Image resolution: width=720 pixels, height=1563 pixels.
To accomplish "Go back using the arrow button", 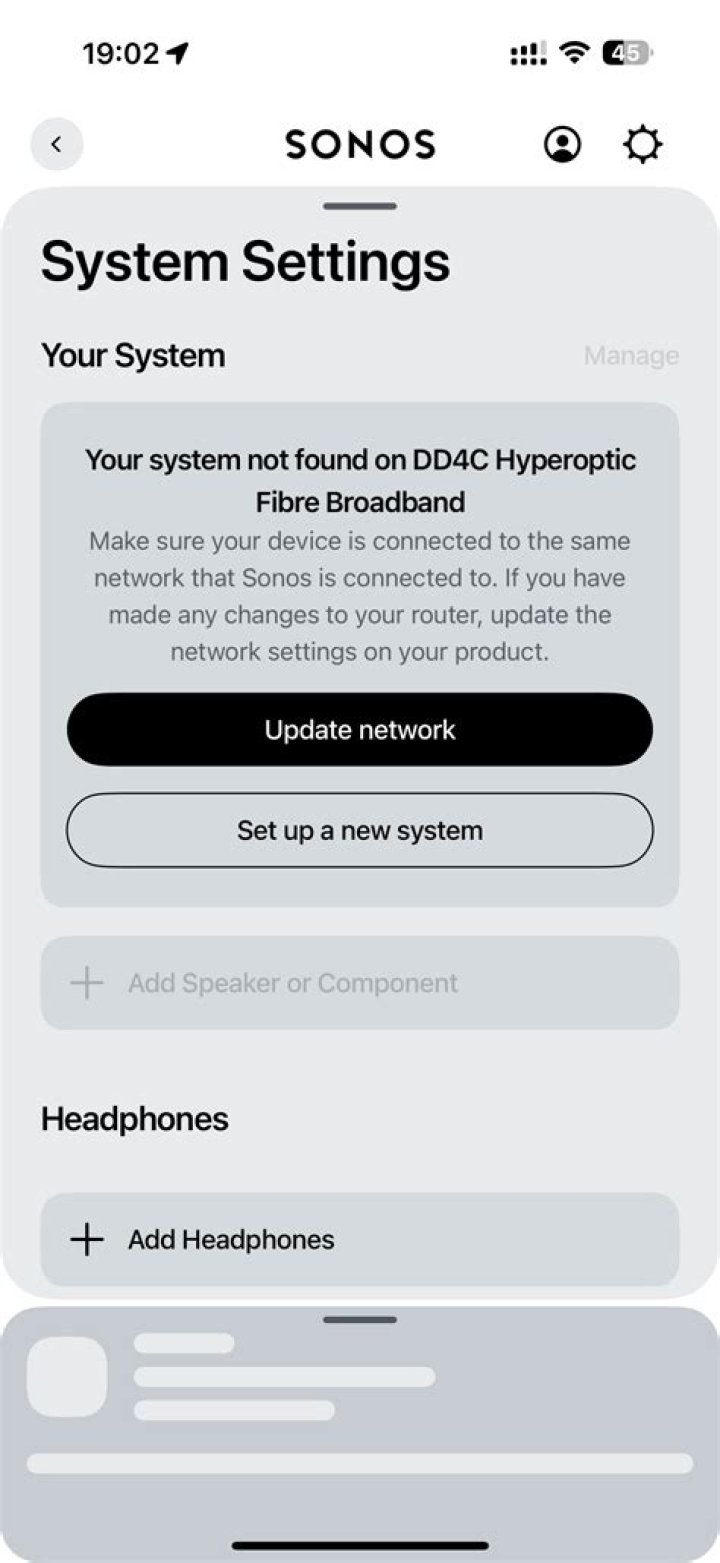I will point(57,144).
